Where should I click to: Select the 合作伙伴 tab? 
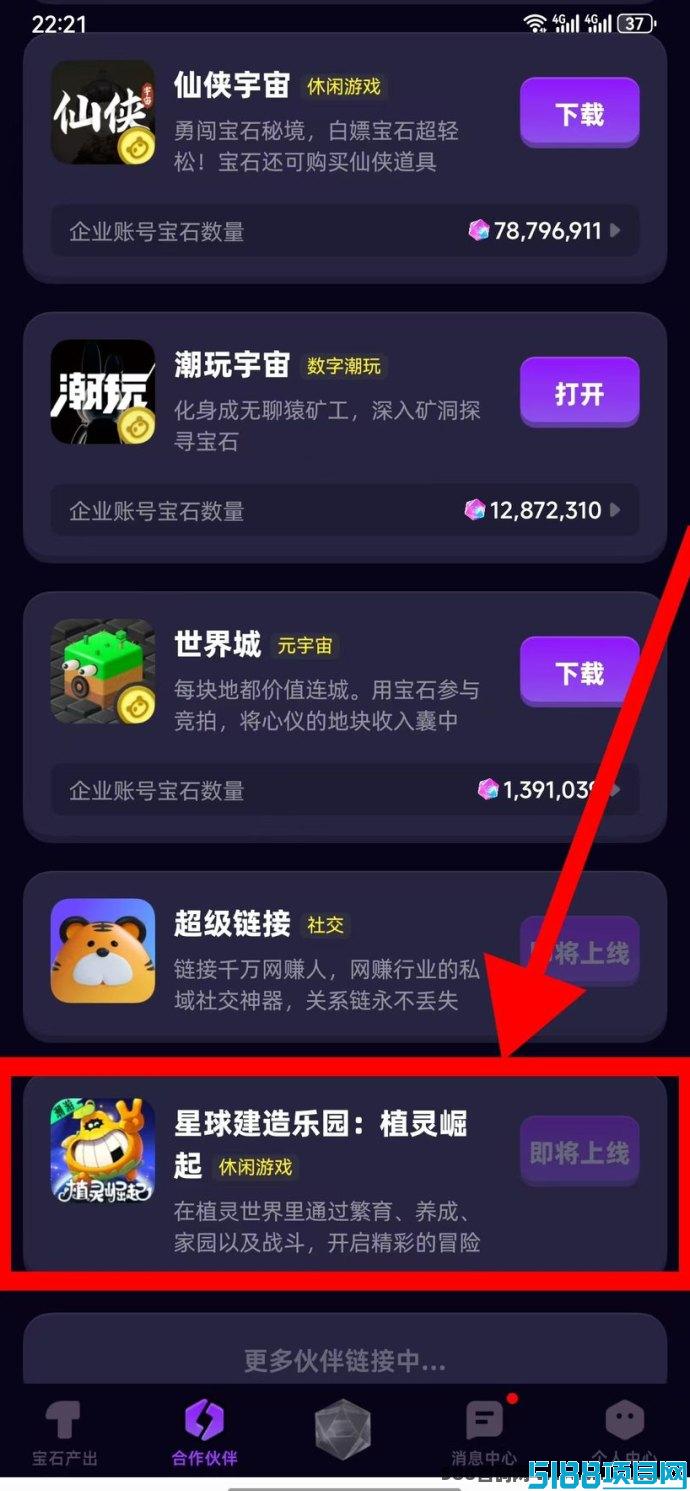pos(204,1432)
